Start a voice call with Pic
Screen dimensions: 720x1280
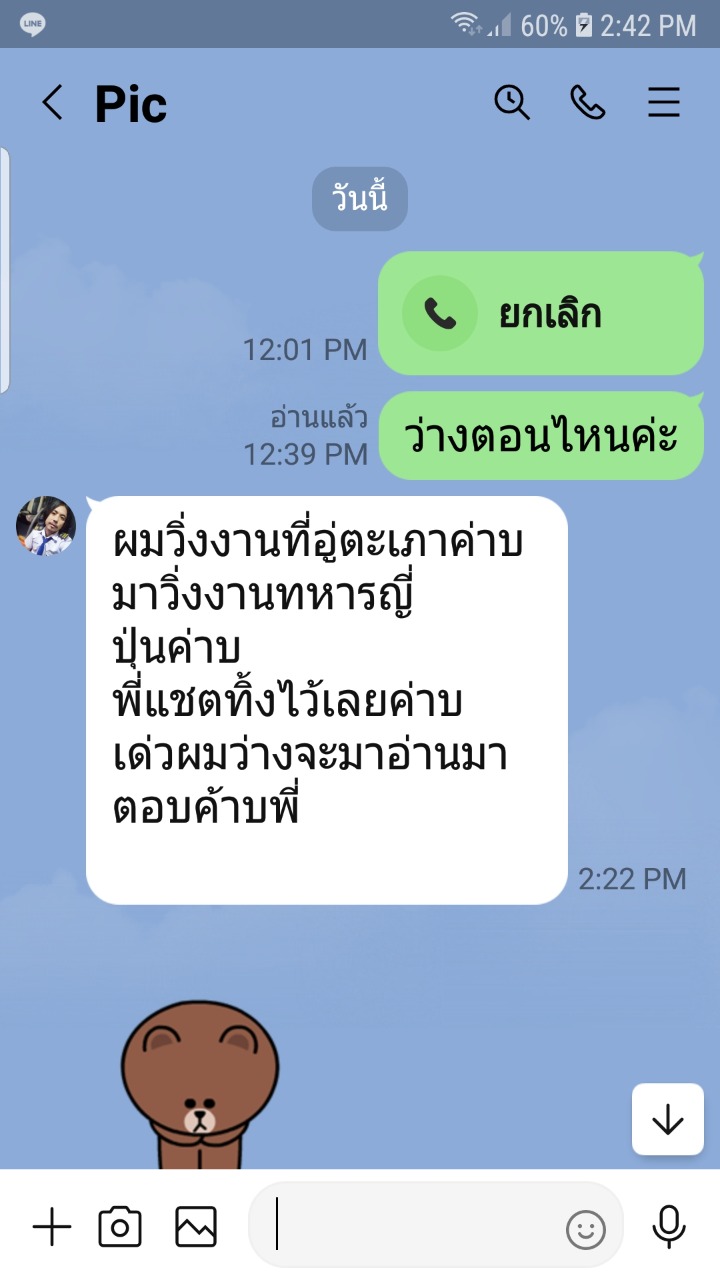(588, 102)
